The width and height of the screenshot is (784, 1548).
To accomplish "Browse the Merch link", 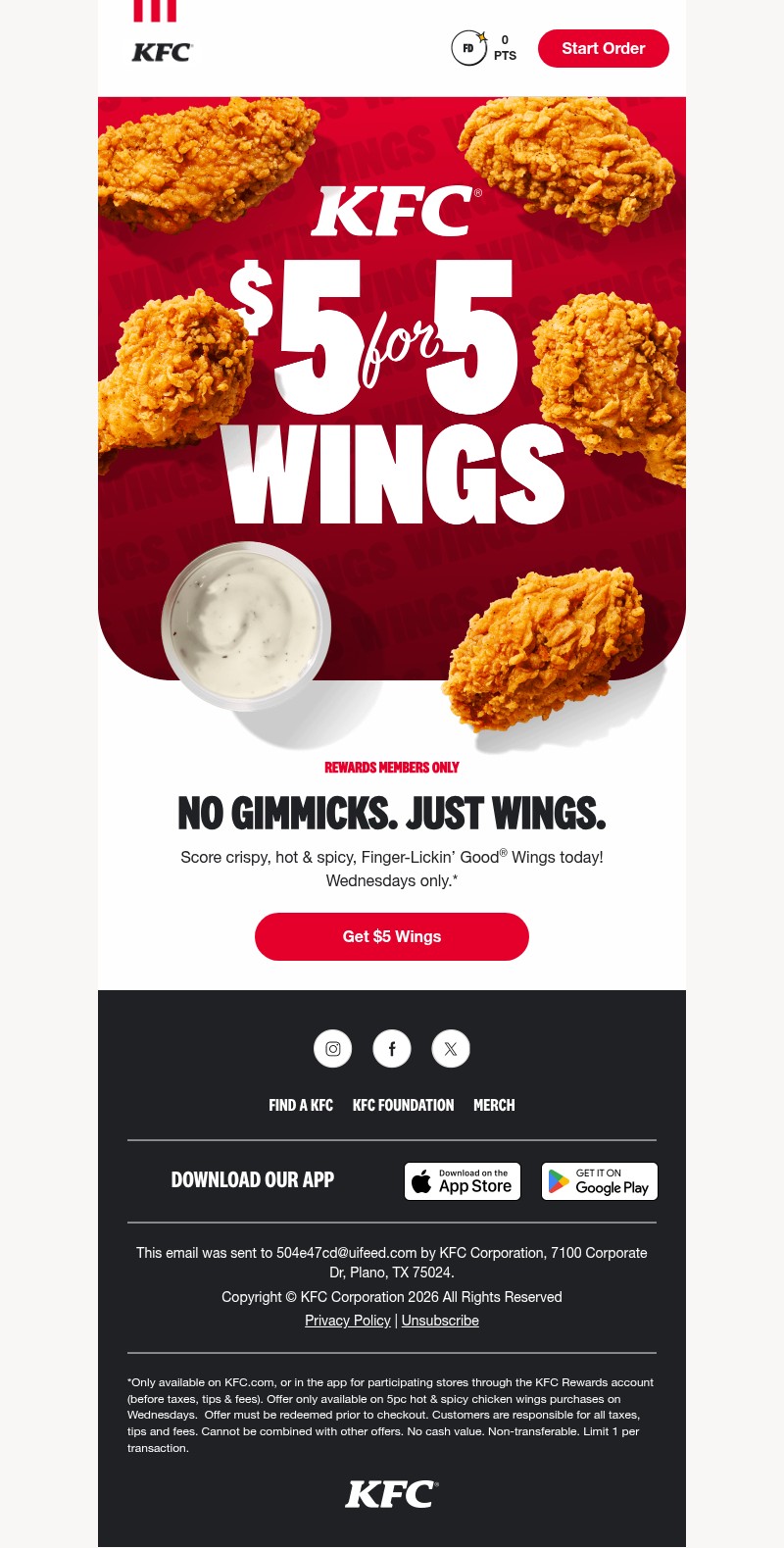I will [x=494, y=1105].
